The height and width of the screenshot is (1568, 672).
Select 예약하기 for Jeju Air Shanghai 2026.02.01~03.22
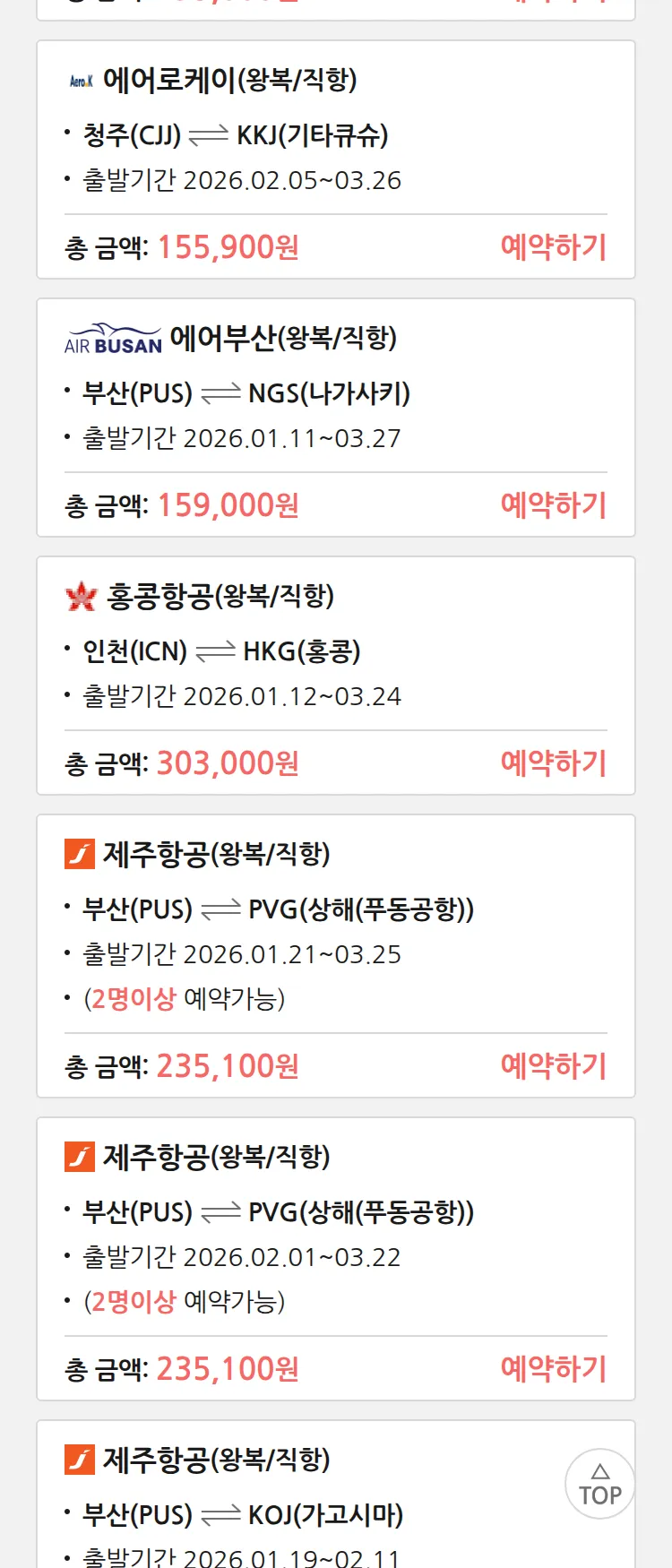pos(553,1368)
